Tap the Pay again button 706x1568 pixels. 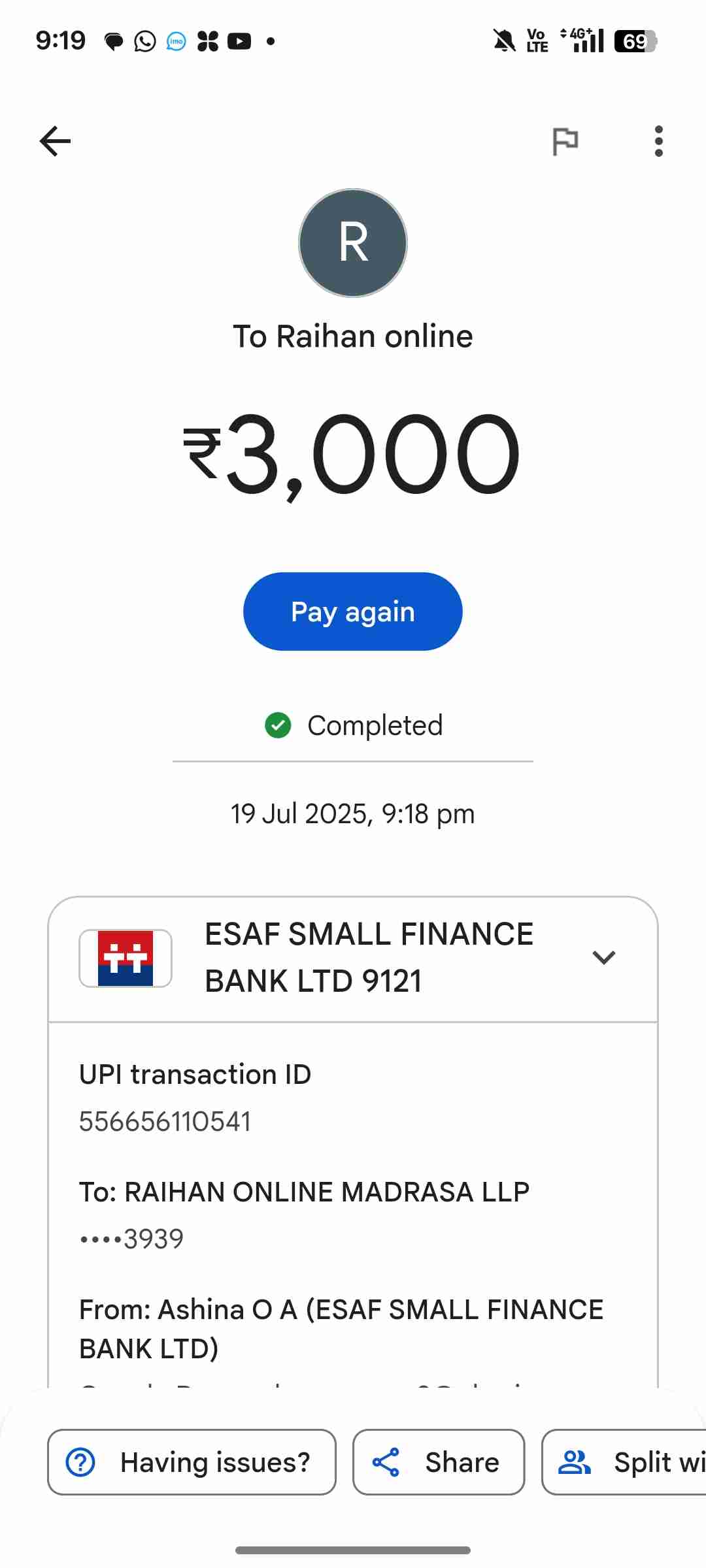[x=353, y=612]
